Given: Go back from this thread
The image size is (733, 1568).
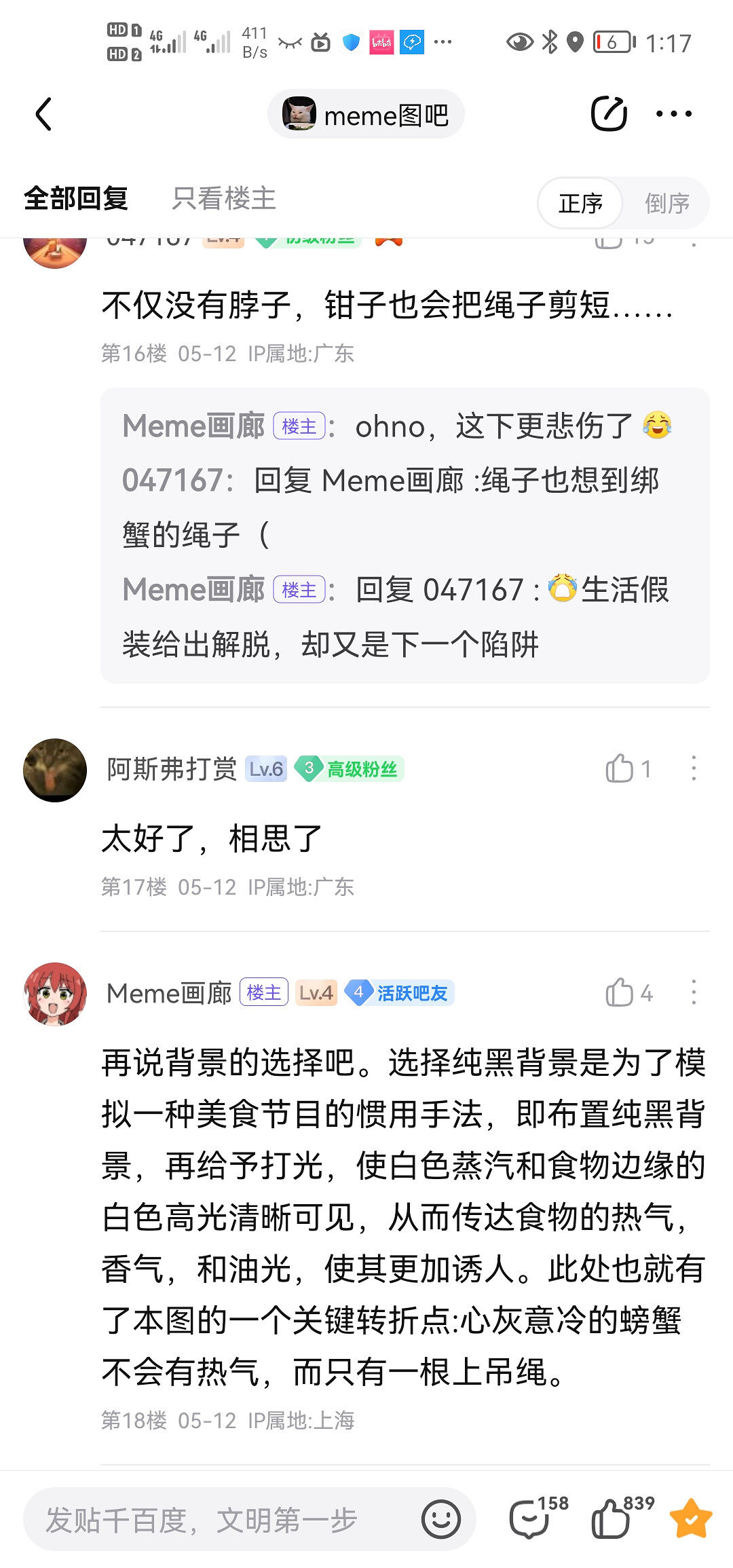Looking at the screenshot, I should pos(44,114).
